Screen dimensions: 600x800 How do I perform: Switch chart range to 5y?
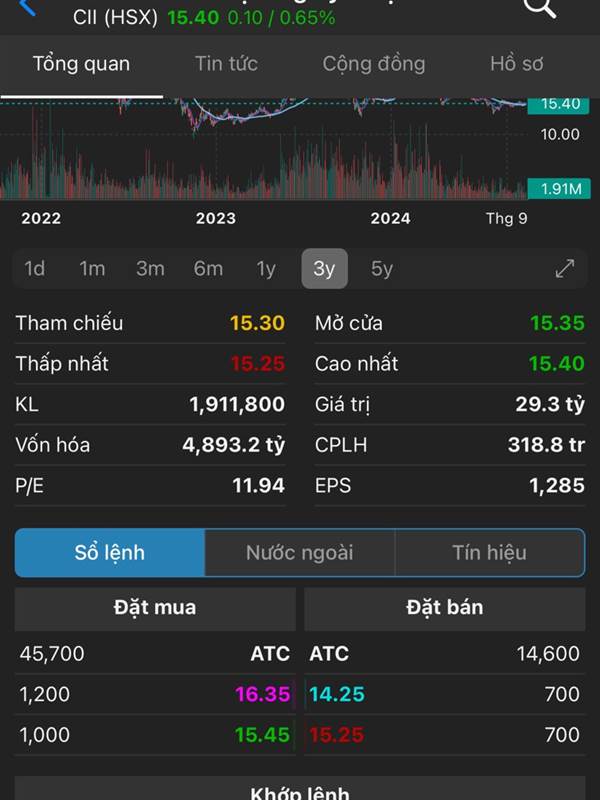click(x=382, y=269)
